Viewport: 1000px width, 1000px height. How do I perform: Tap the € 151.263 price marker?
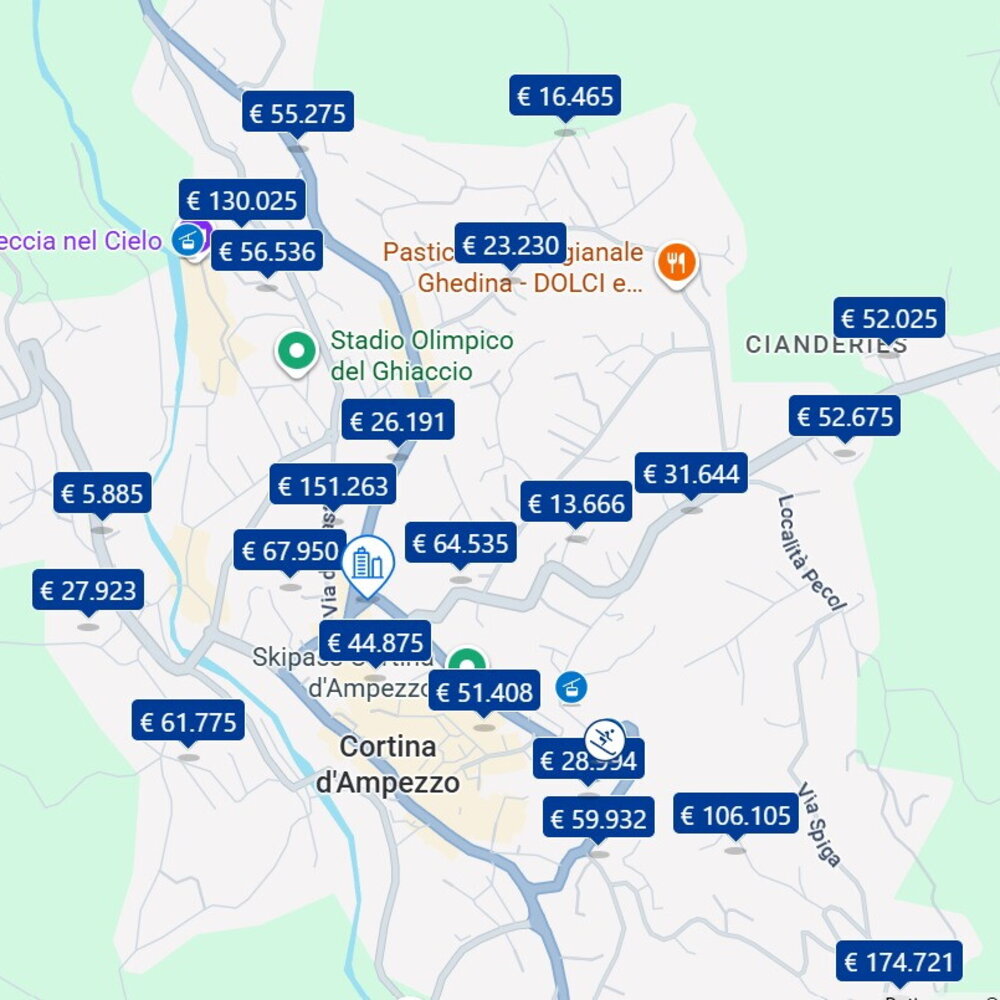pyautogui.click(x=333, y=487)
